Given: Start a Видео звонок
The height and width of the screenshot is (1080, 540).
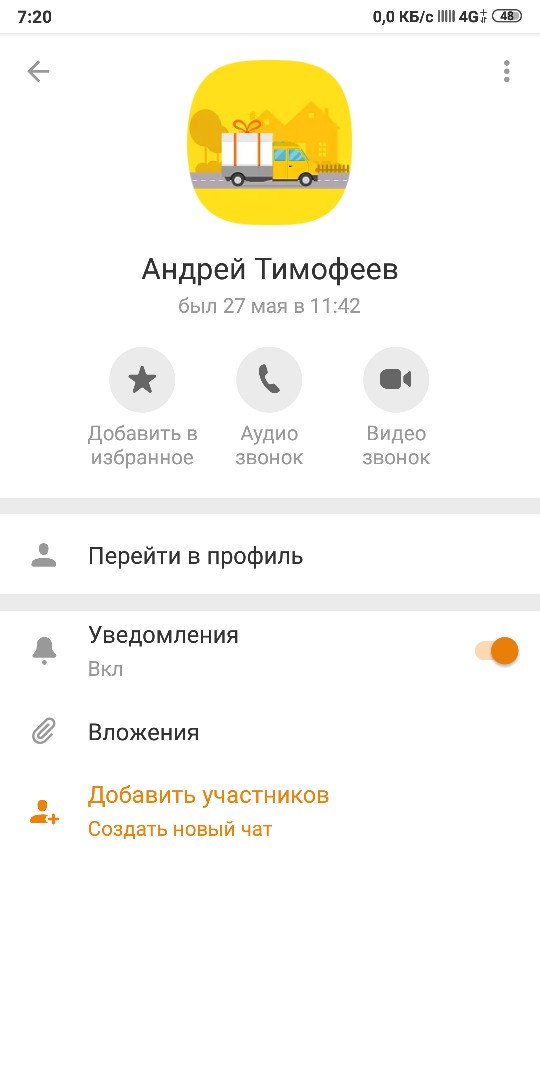Looking at the screenshot, I should point(396,380).
